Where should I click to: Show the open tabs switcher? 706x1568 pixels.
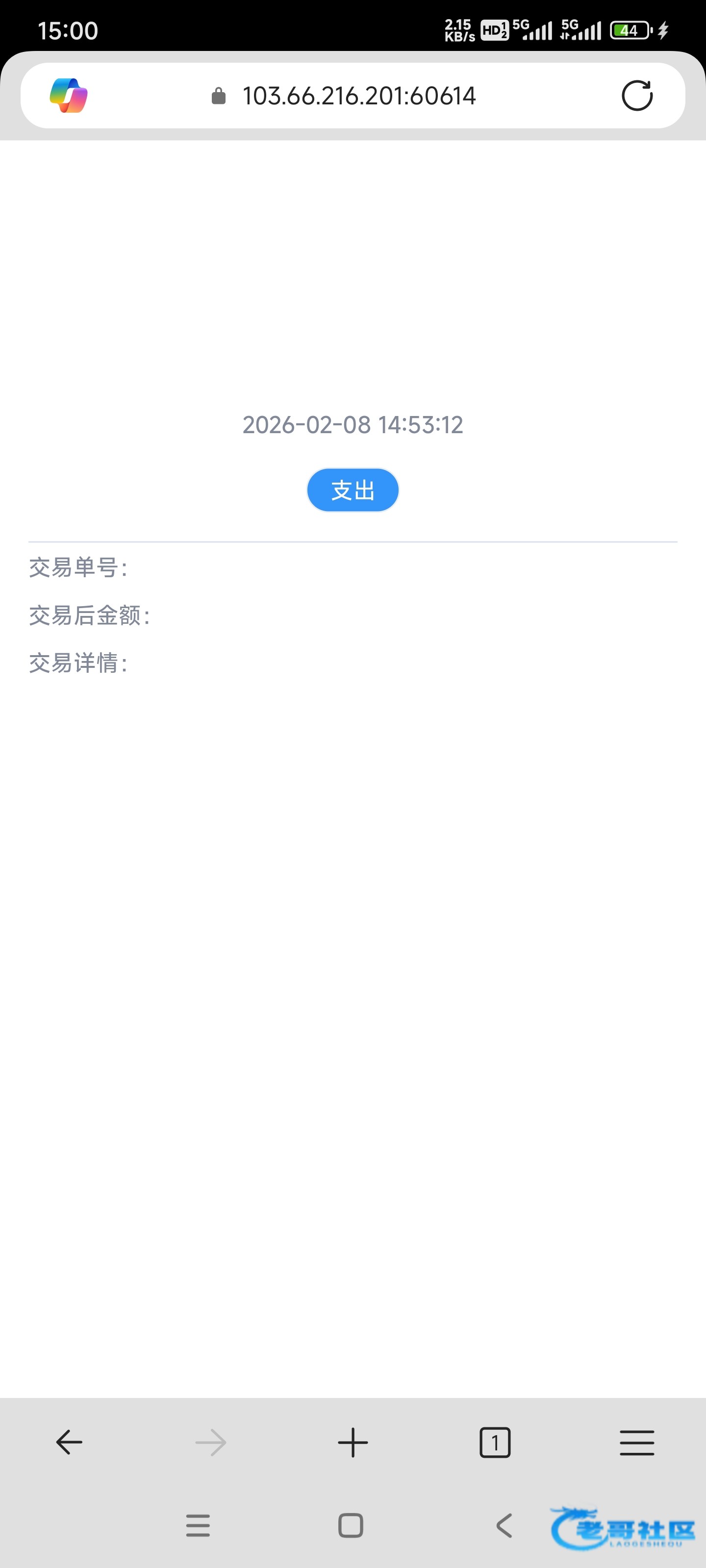point(495,1442)
